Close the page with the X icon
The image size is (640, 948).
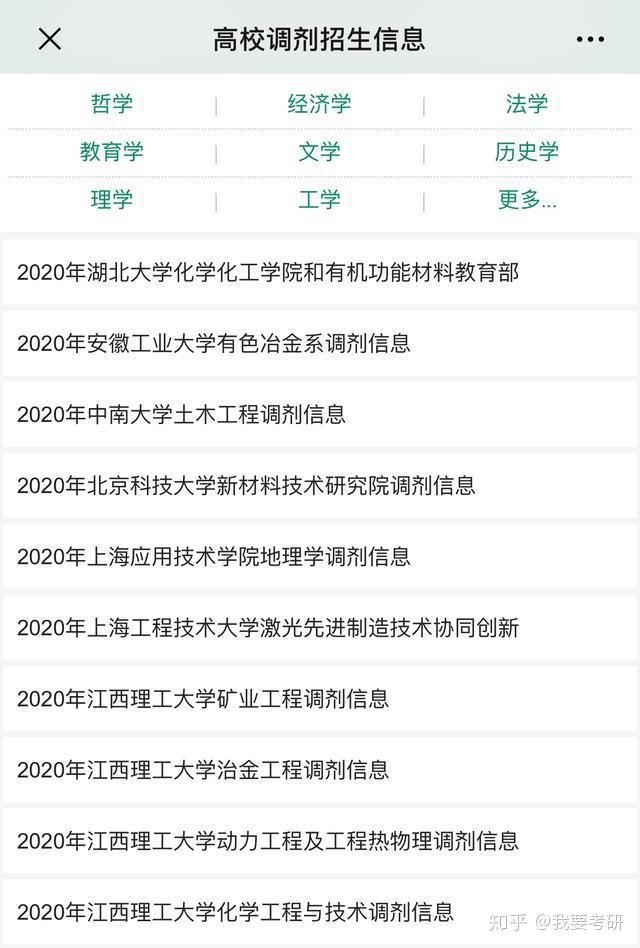[50, 39]
